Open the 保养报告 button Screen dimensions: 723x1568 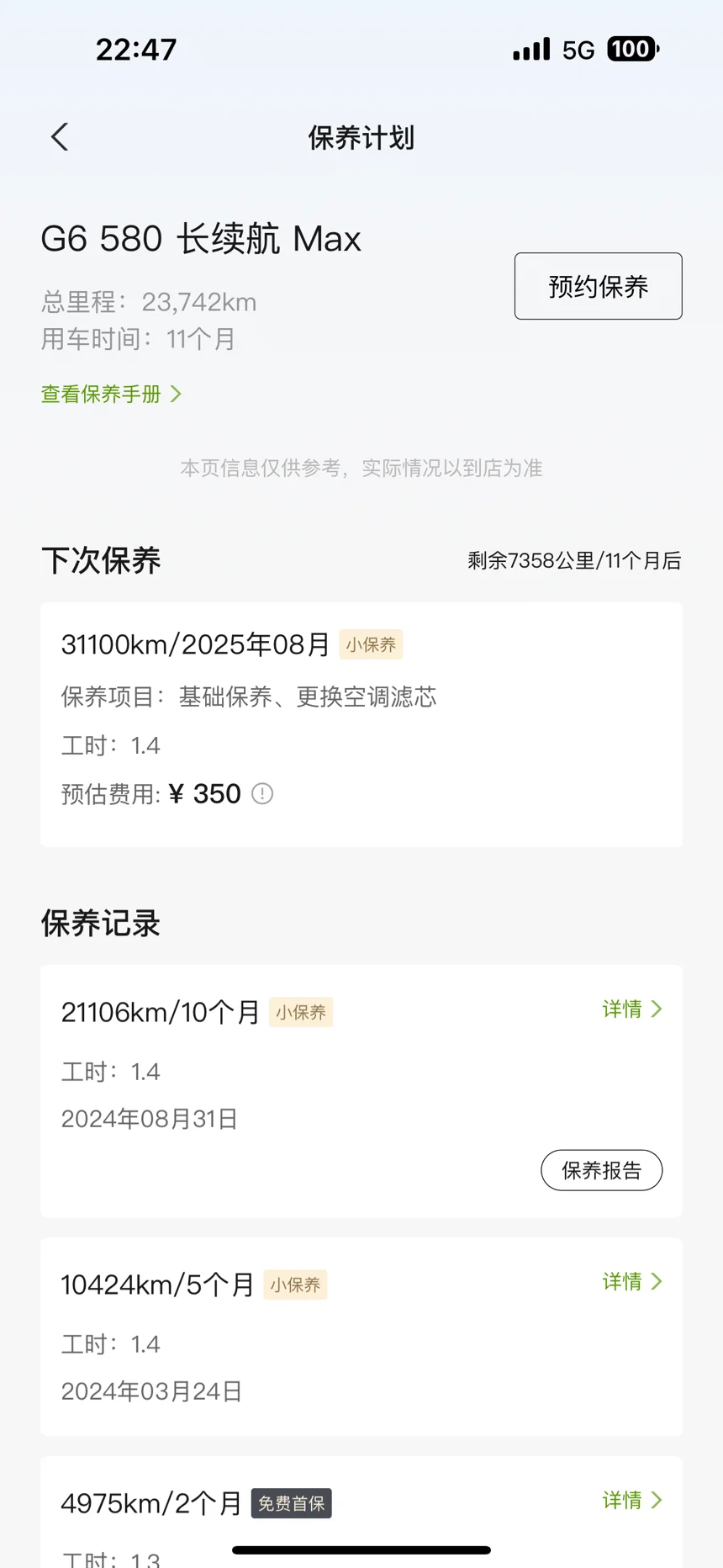coord(601,1170)
